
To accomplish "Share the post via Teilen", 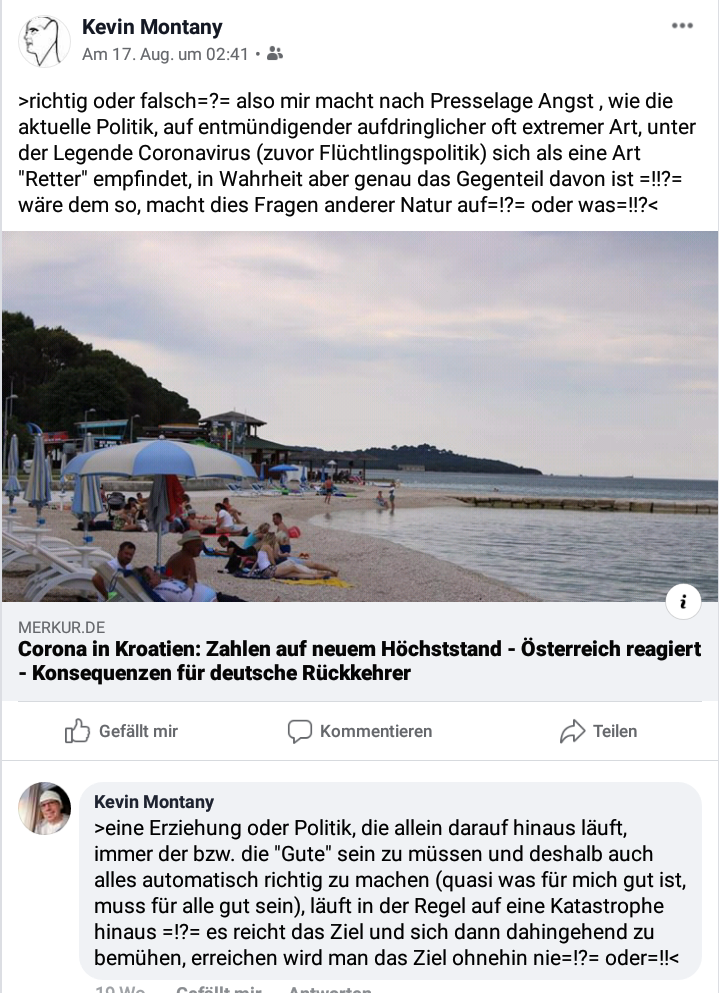I will click(598, 731).
